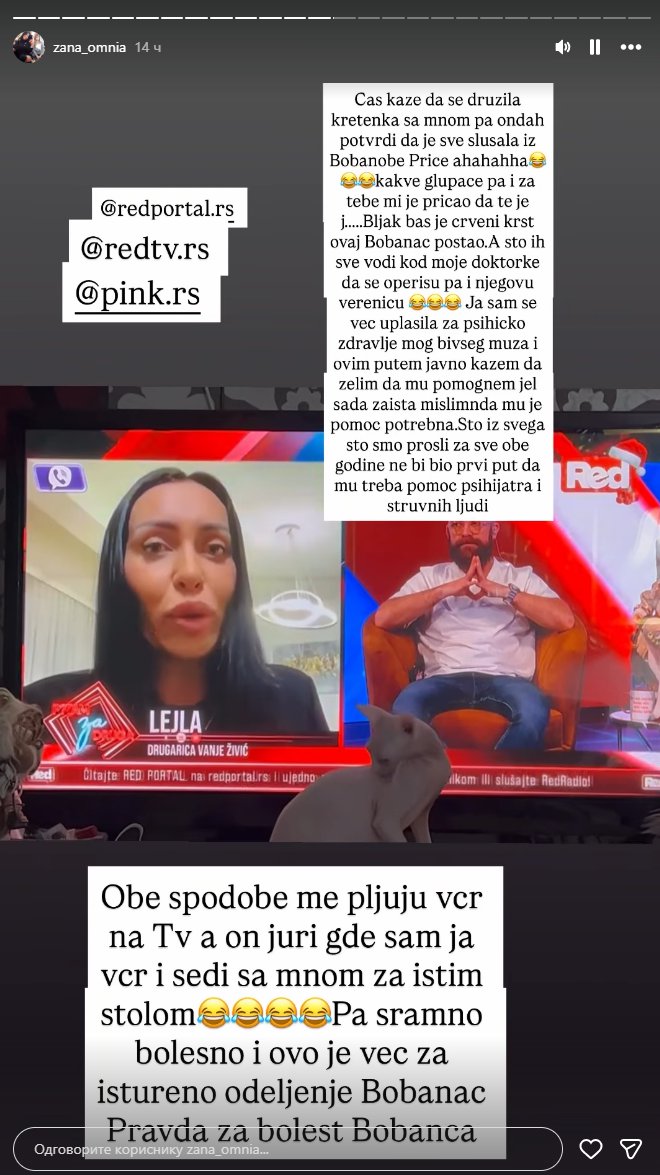Open the story options menu

tap(630, 47)
